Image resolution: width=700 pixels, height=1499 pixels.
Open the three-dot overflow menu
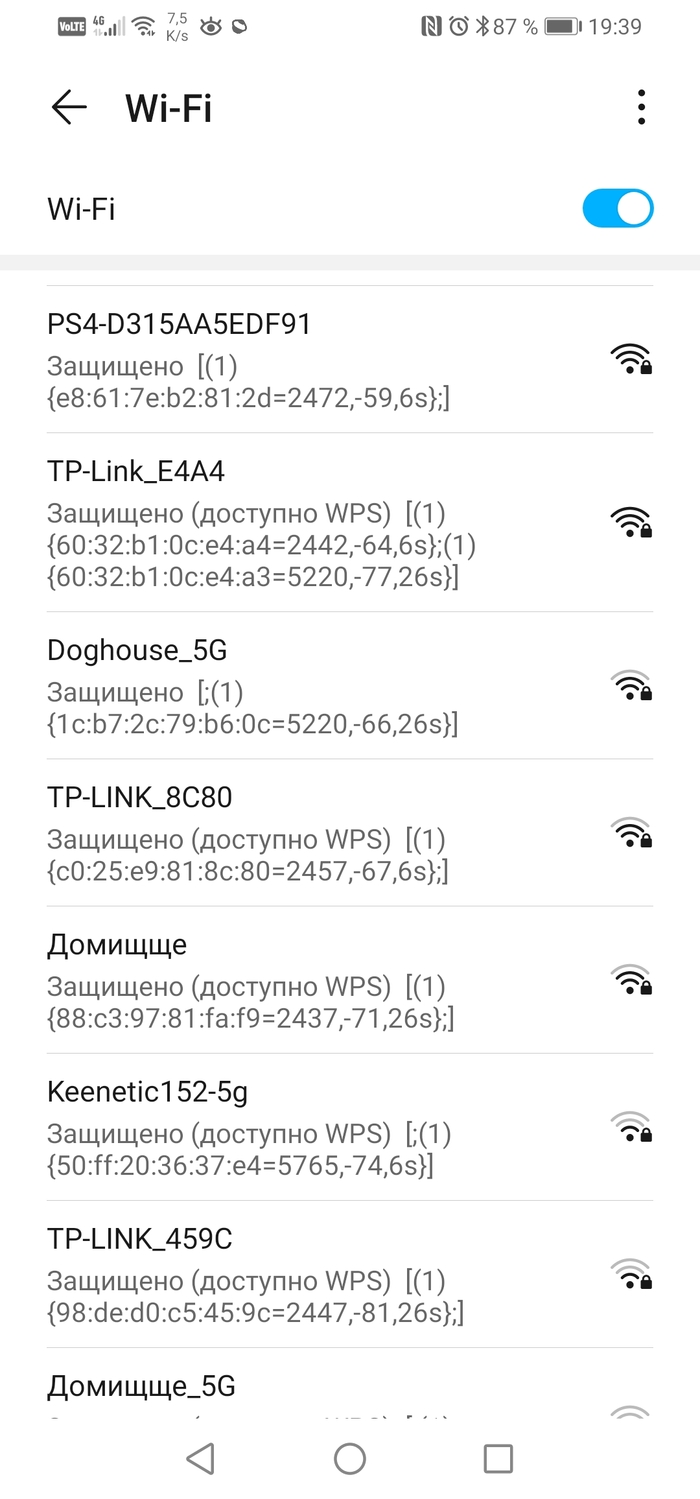coord(641,107)
